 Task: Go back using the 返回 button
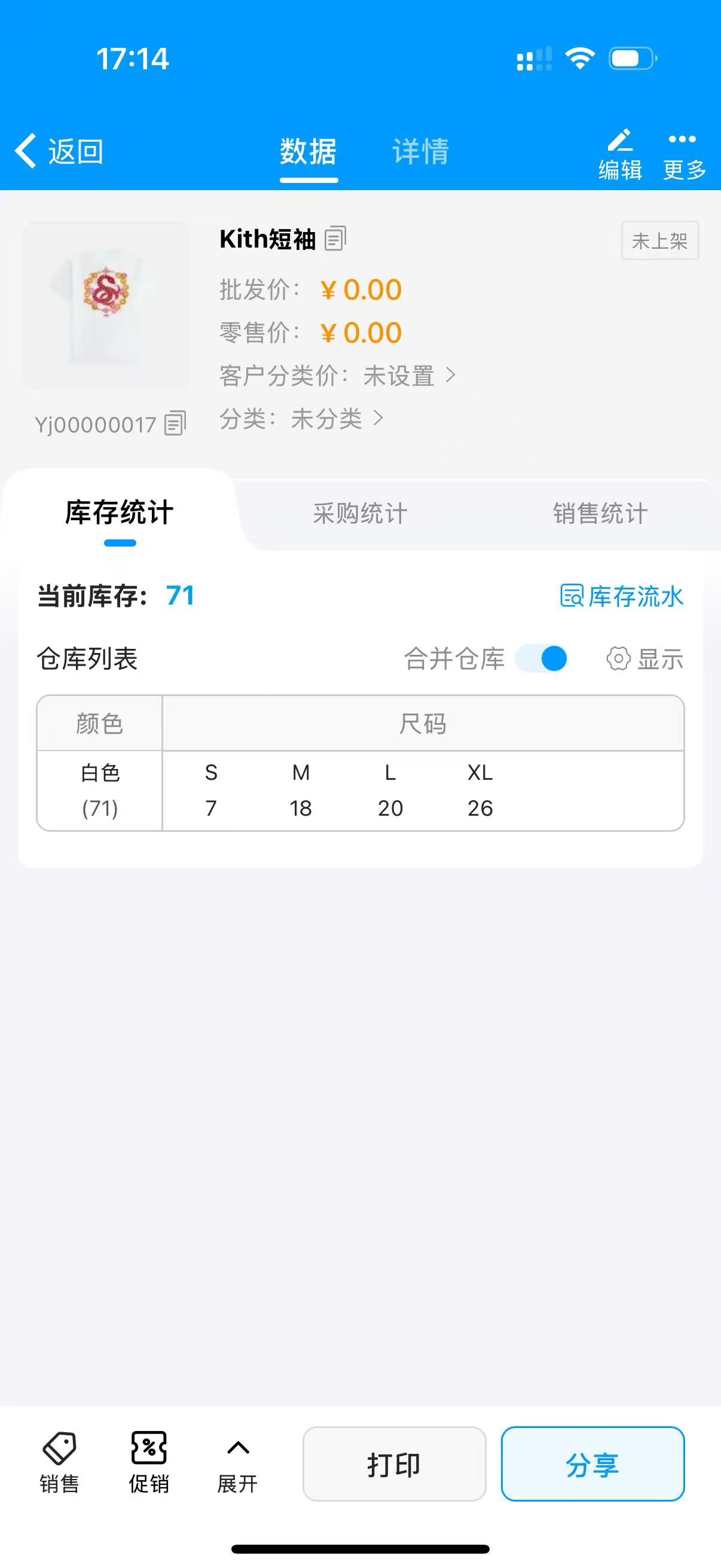click(x=60, y=151)
